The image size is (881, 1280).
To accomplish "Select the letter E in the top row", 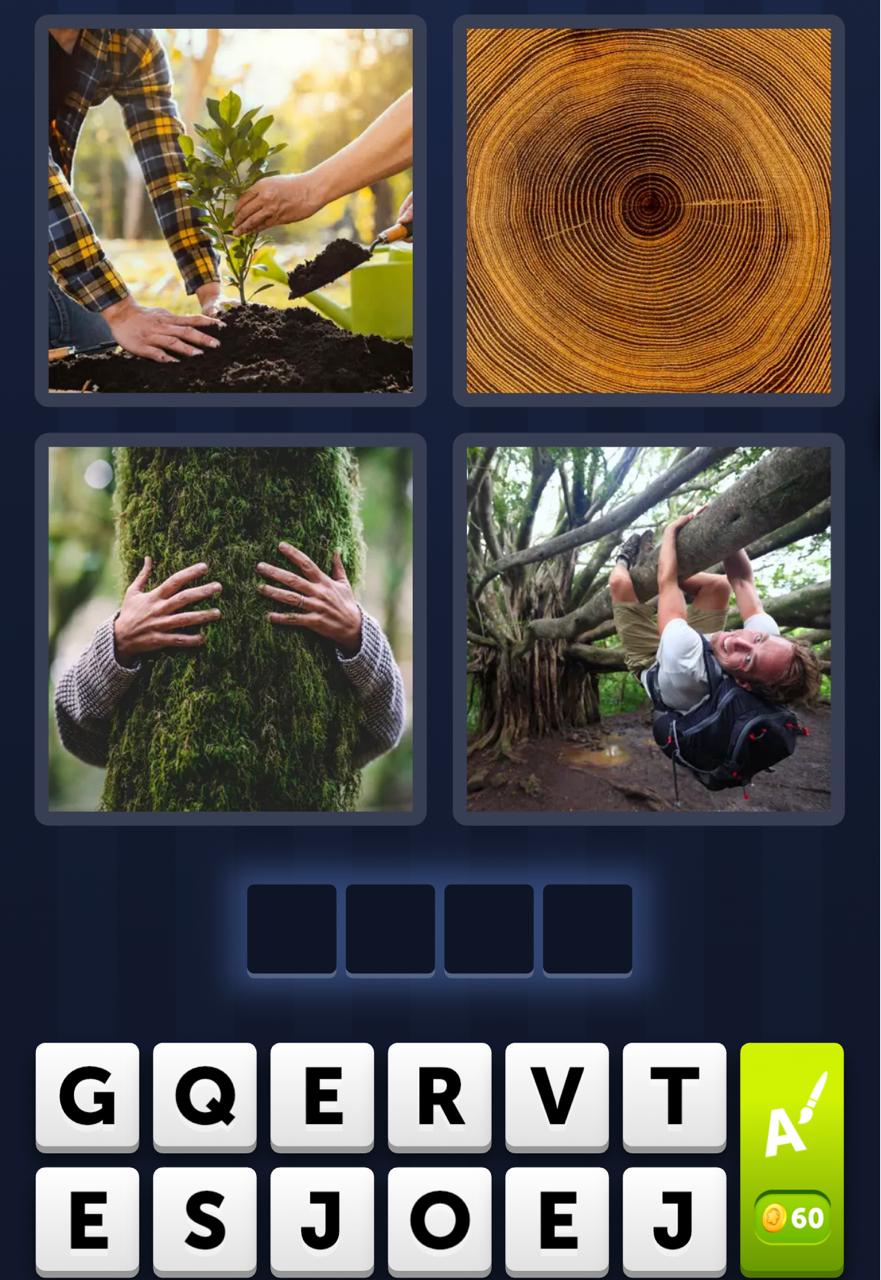I will 321,1096.
